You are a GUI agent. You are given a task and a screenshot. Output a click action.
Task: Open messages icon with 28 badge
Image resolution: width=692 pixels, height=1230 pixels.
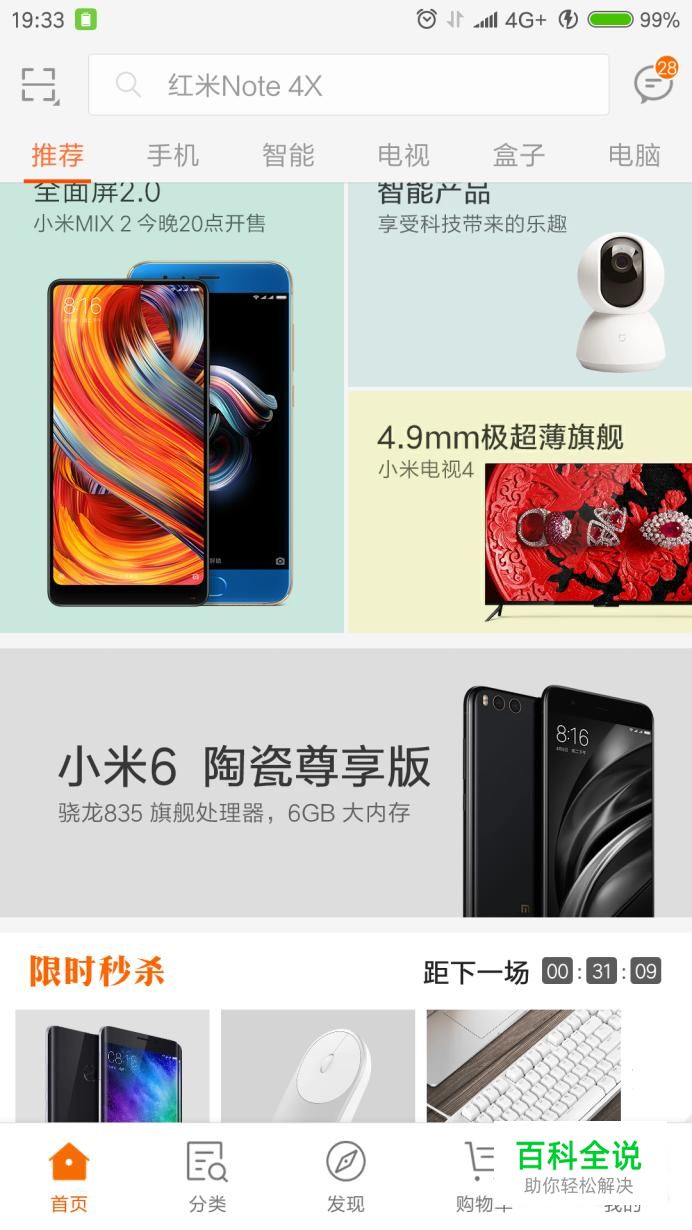[653, 85]
